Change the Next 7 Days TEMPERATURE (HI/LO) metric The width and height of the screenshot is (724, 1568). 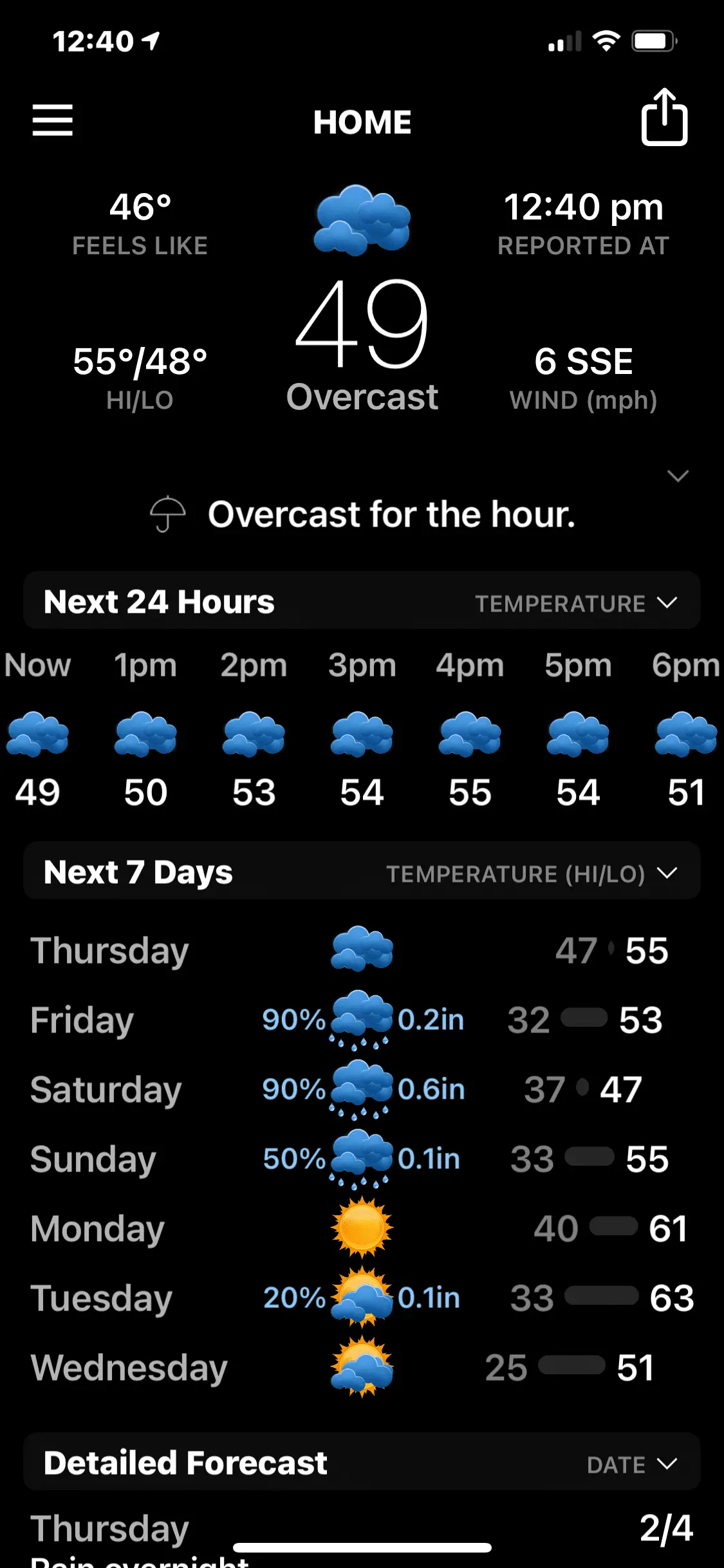pyautogui.click(x=532, y=873)
